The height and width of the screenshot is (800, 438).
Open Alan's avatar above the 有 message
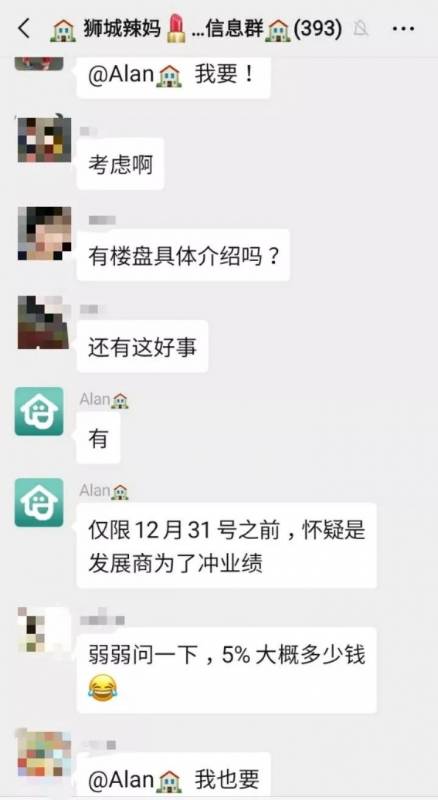[x=39, y=411]
